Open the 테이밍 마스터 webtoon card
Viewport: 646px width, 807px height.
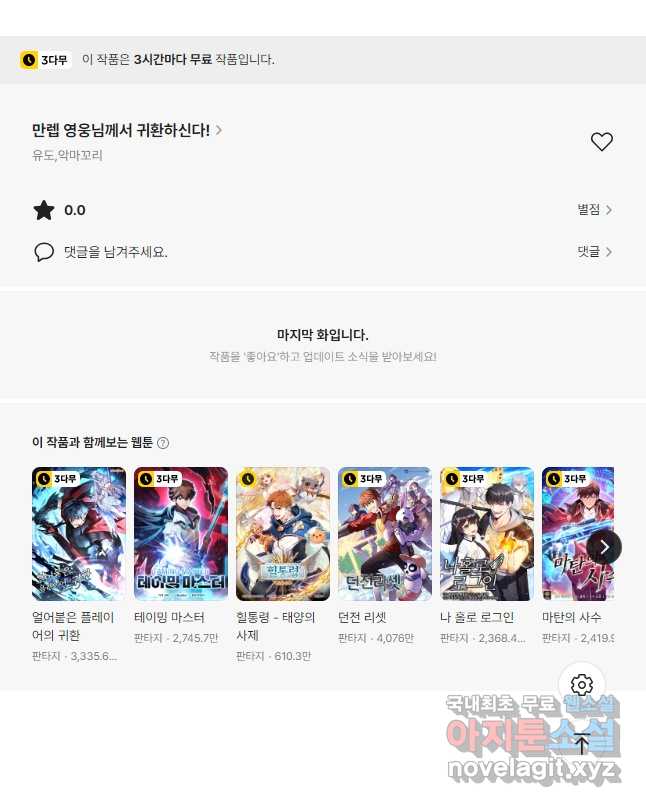(x=180, y=533)
